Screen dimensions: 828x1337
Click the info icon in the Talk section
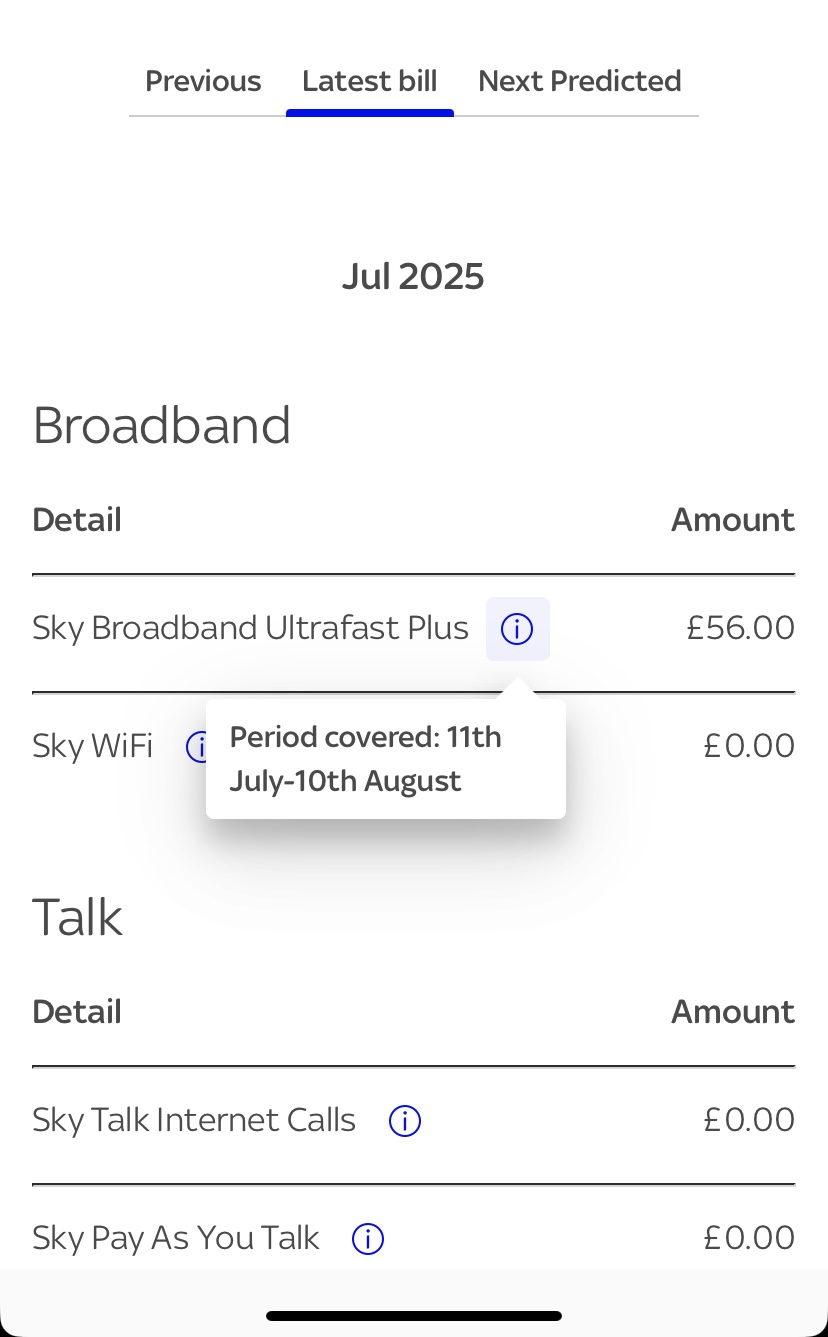(405, 1121)
